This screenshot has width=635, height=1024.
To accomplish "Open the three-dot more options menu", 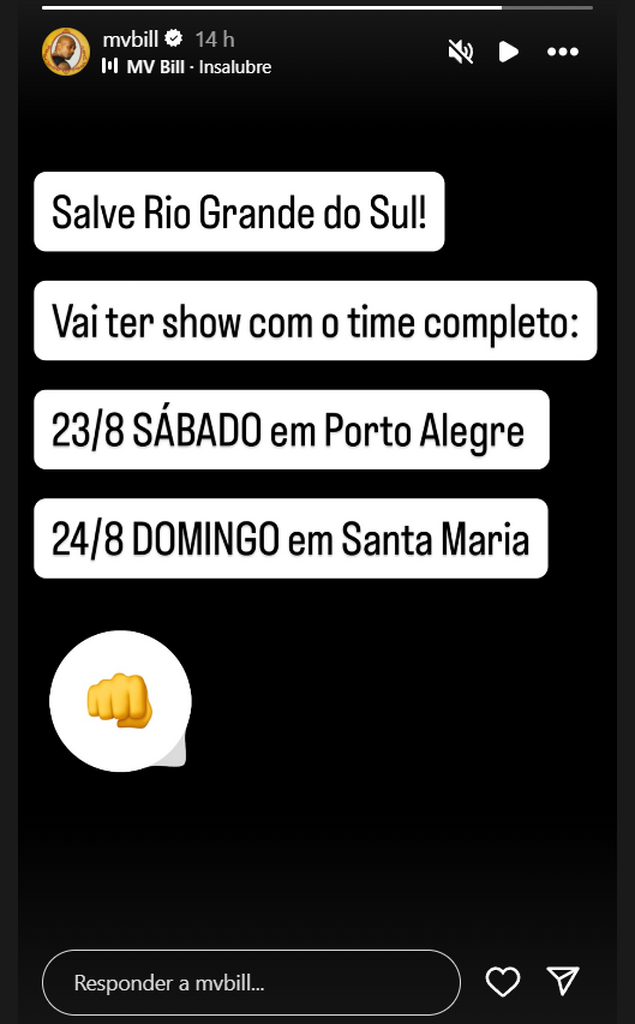I will [x=563, y=52].
